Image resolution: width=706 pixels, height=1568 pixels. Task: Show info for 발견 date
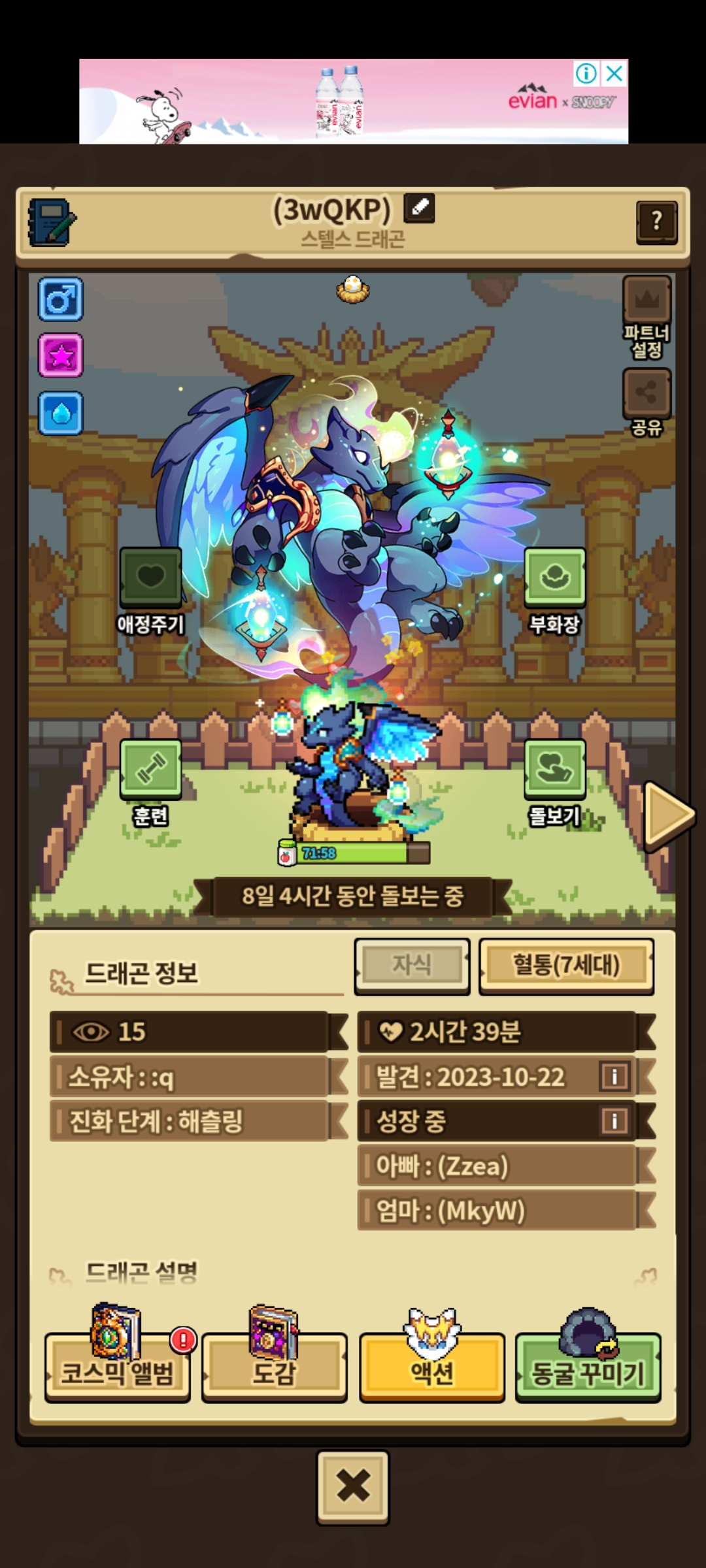click(x=614, y=1076)
